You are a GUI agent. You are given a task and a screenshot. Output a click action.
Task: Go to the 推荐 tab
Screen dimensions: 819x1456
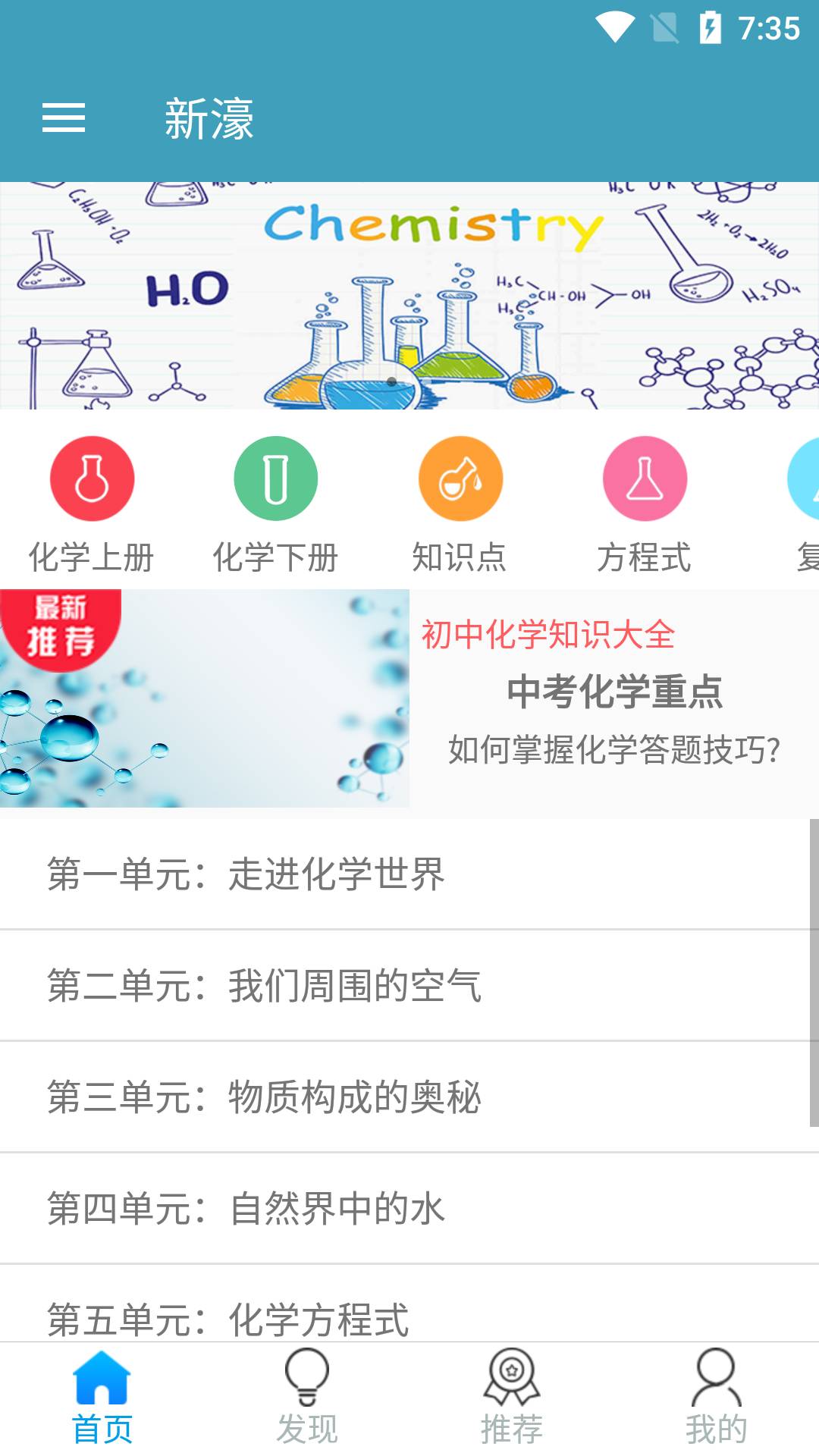512,1398
